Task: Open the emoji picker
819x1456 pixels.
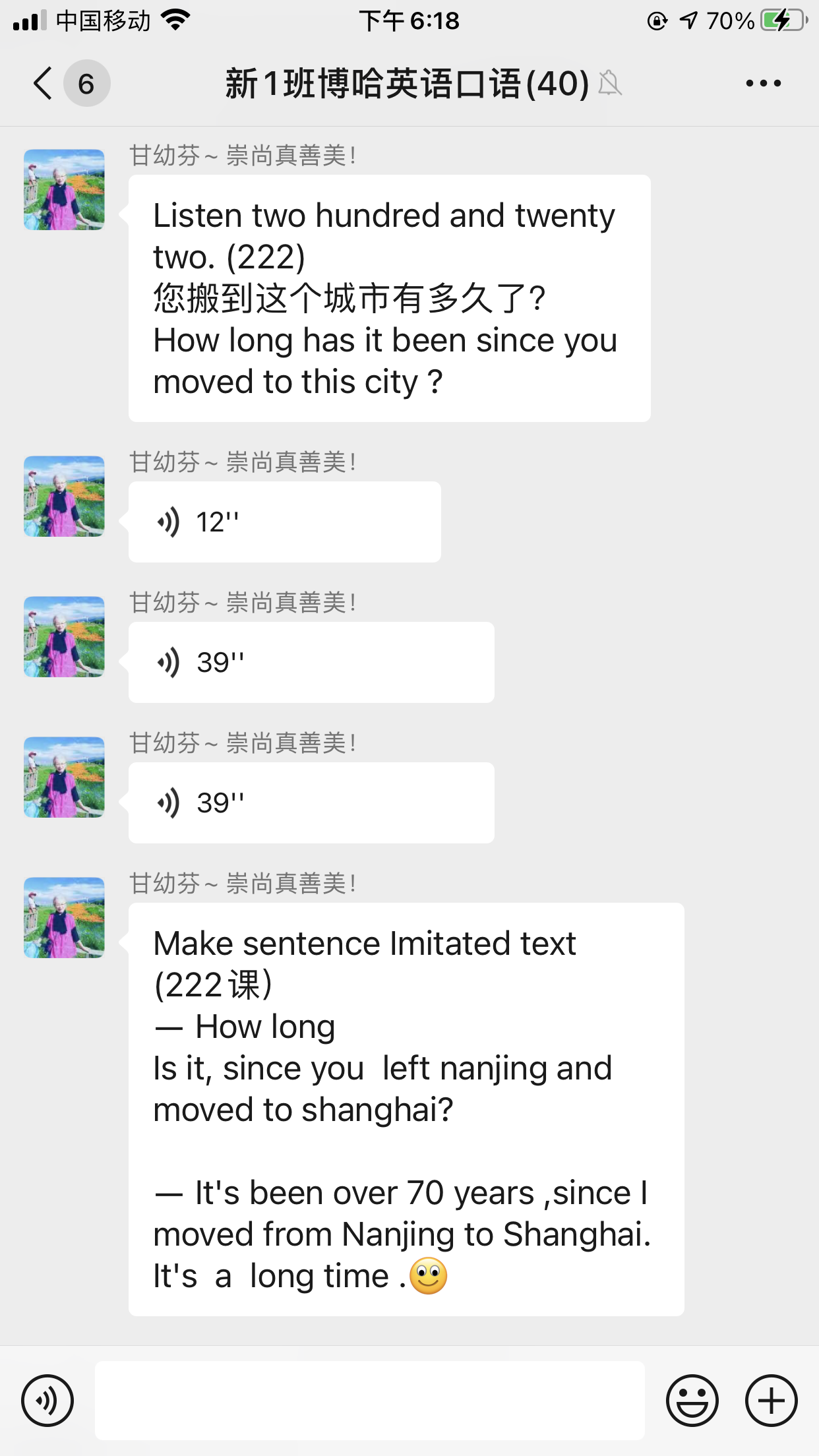Action: (692, 1401)
